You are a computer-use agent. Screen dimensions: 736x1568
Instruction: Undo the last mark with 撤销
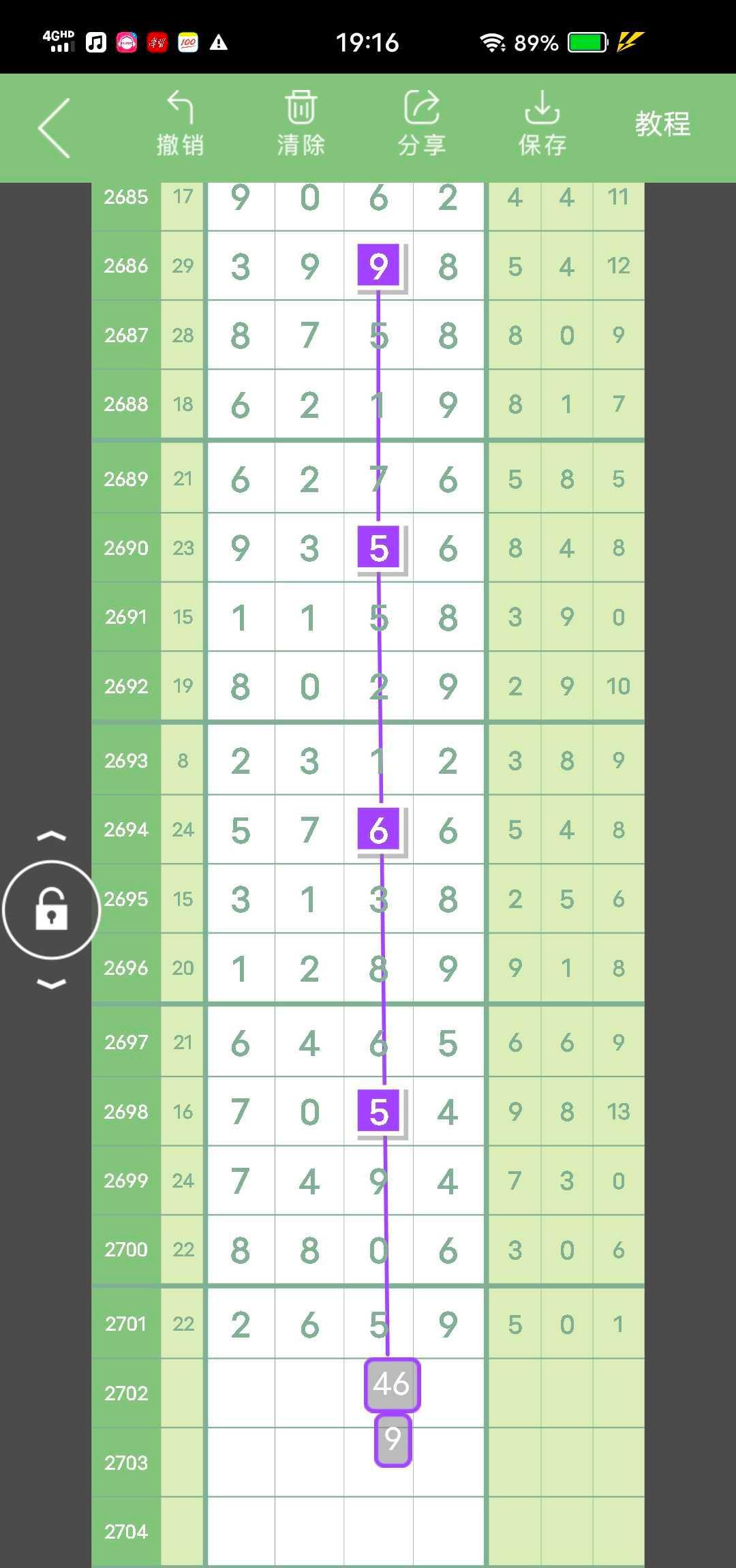180,124
